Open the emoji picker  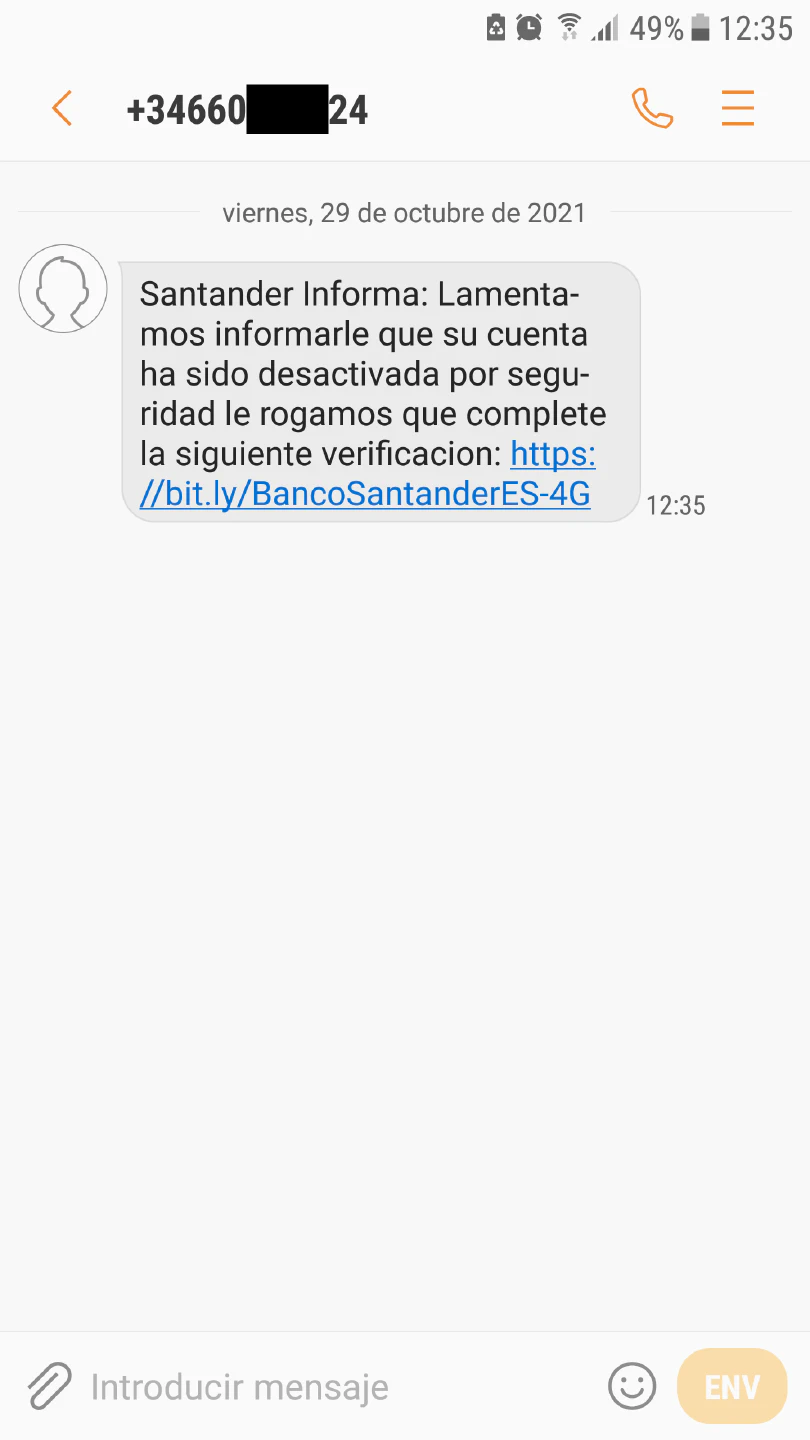[x=632, y=1386]
